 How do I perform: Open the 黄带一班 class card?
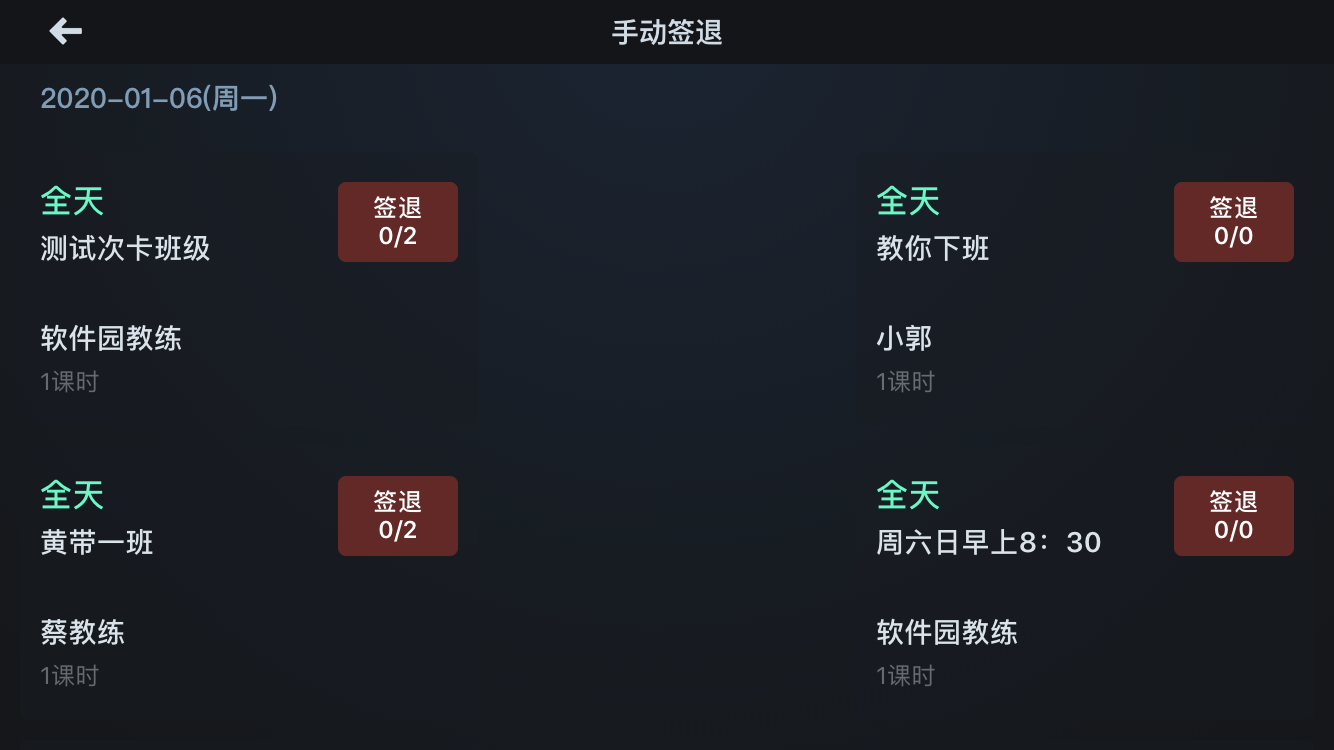tap(98, 543)
